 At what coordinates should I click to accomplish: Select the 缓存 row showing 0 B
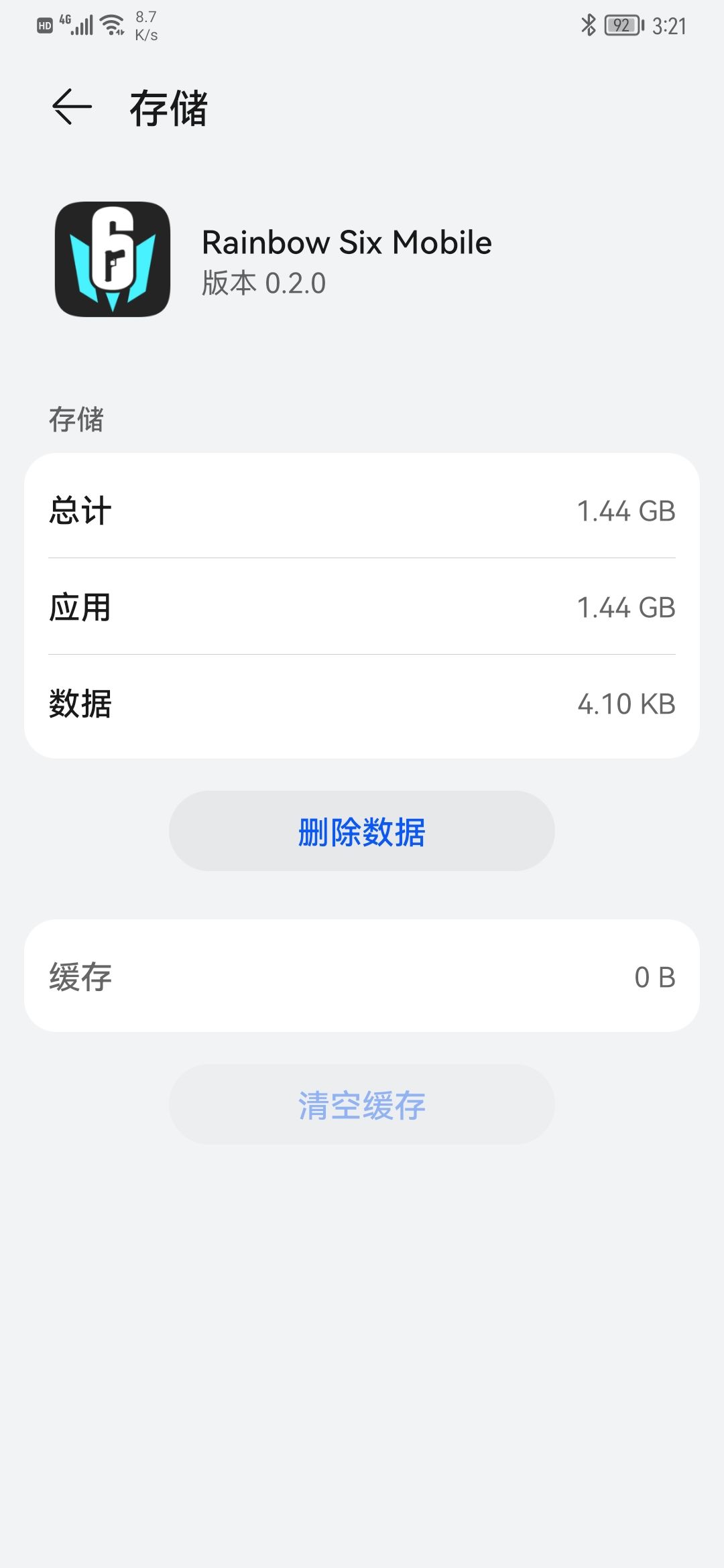click(362, 976)
